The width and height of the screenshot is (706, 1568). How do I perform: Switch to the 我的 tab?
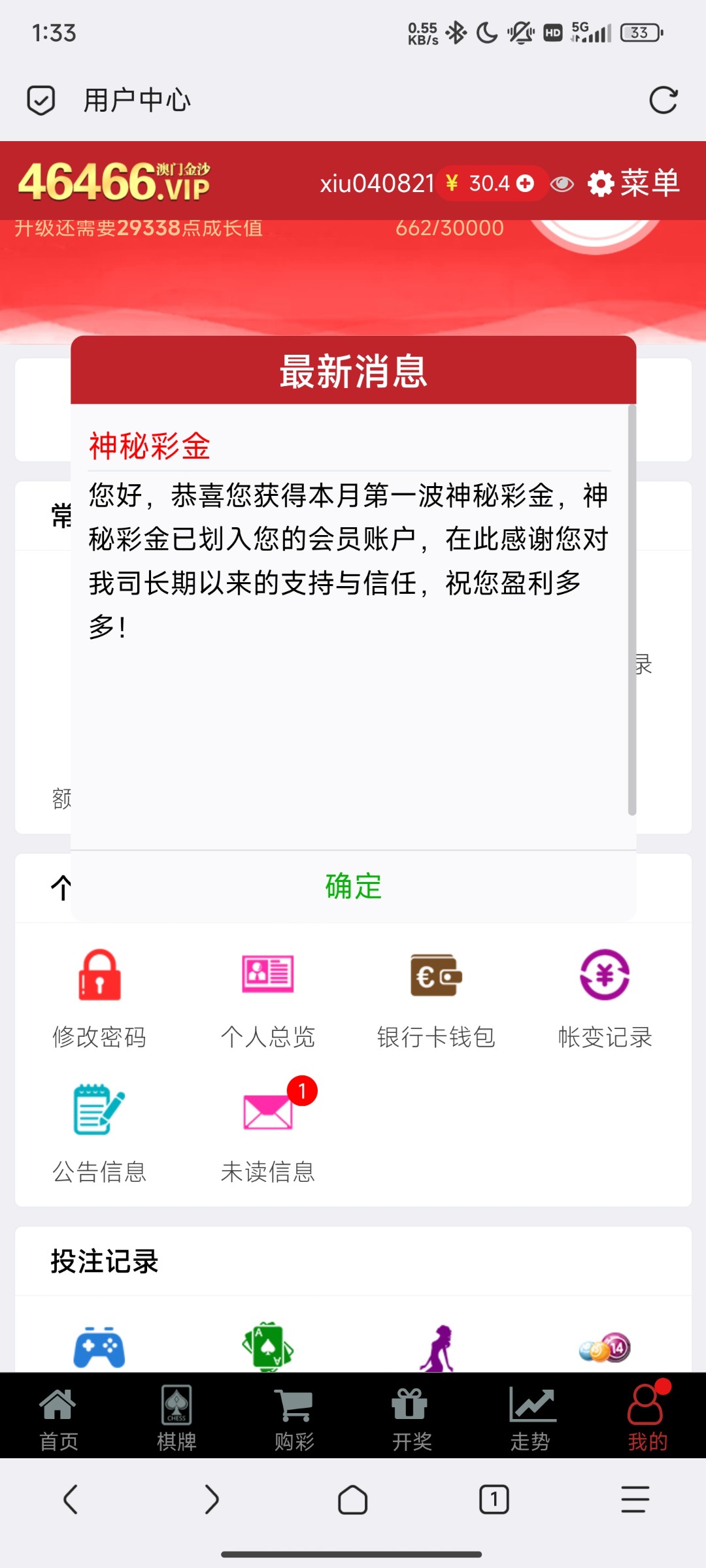click(647, 1416)
